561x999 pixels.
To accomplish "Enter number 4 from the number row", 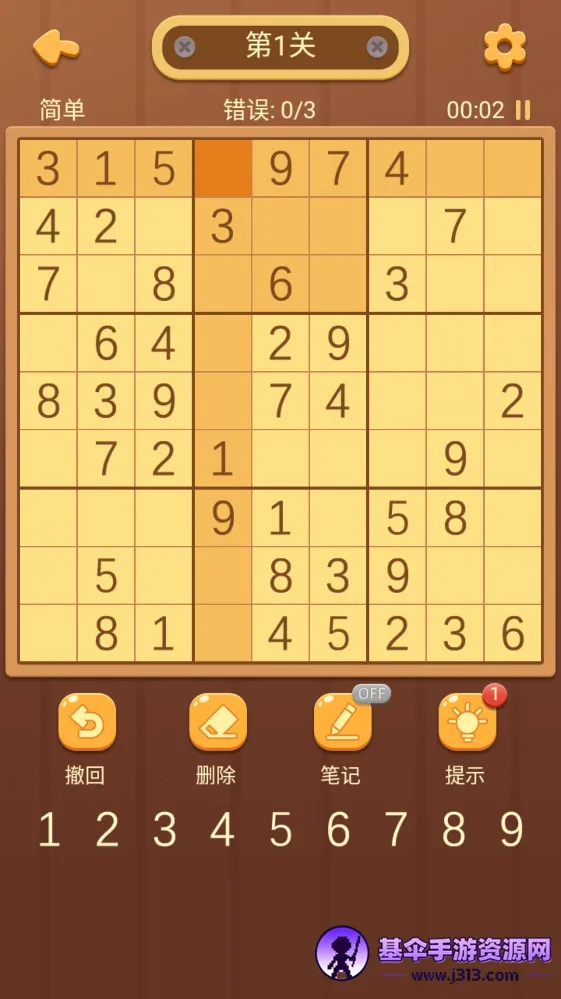I will [x=222, y=830].
